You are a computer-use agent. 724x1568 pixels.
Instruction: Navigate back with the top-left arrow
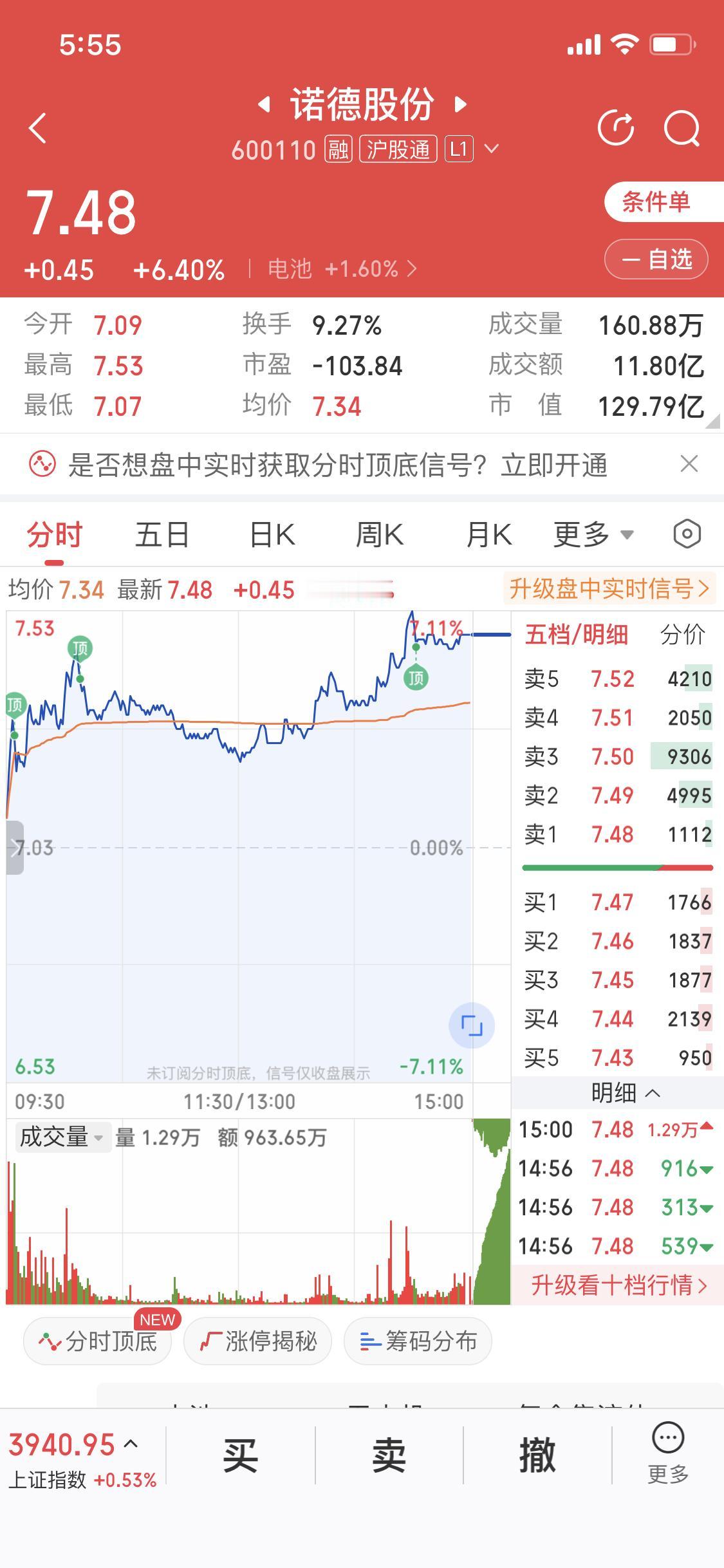click(x=37, y=127)
